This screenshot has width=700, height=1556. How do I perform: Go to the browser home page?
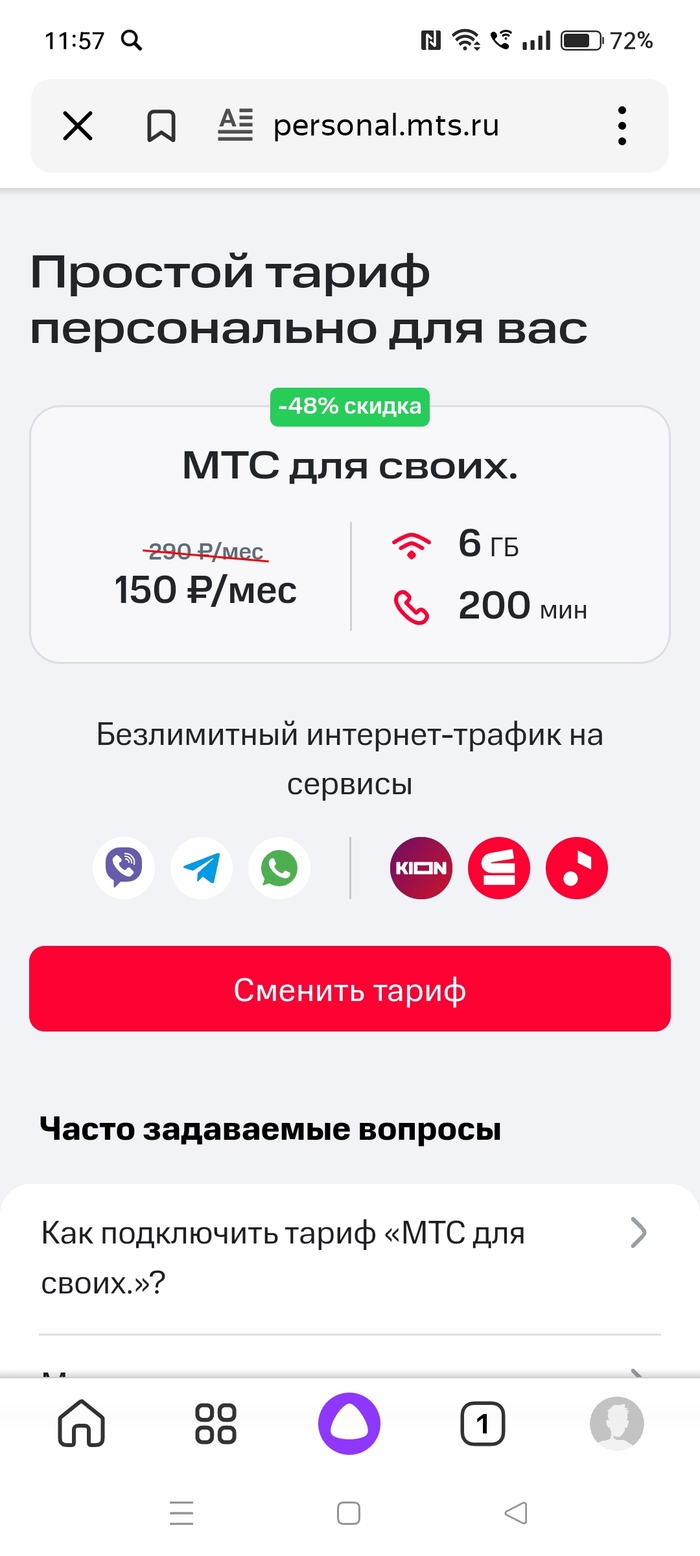[81, 1423]
